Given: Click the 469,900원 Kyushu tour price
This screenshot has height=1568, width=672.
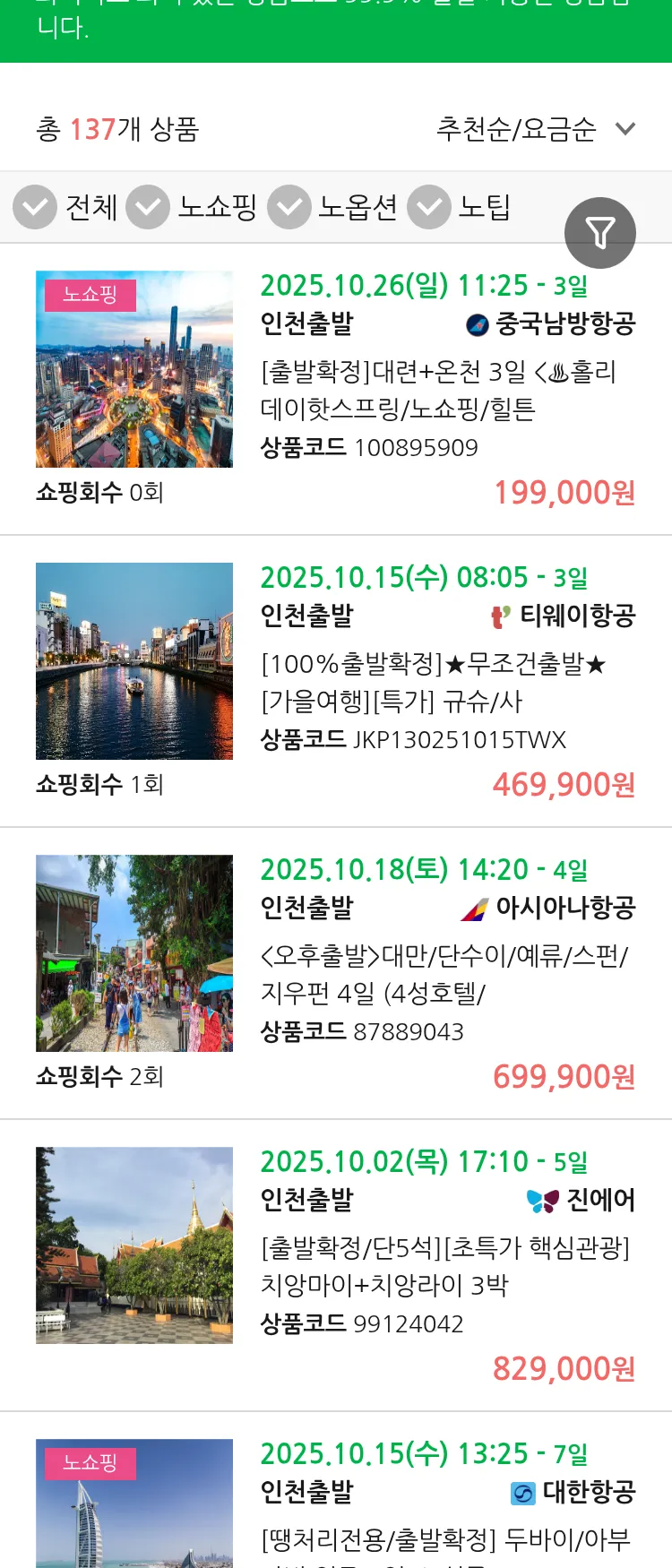Looking at the screenshot, I should point(563,784).
